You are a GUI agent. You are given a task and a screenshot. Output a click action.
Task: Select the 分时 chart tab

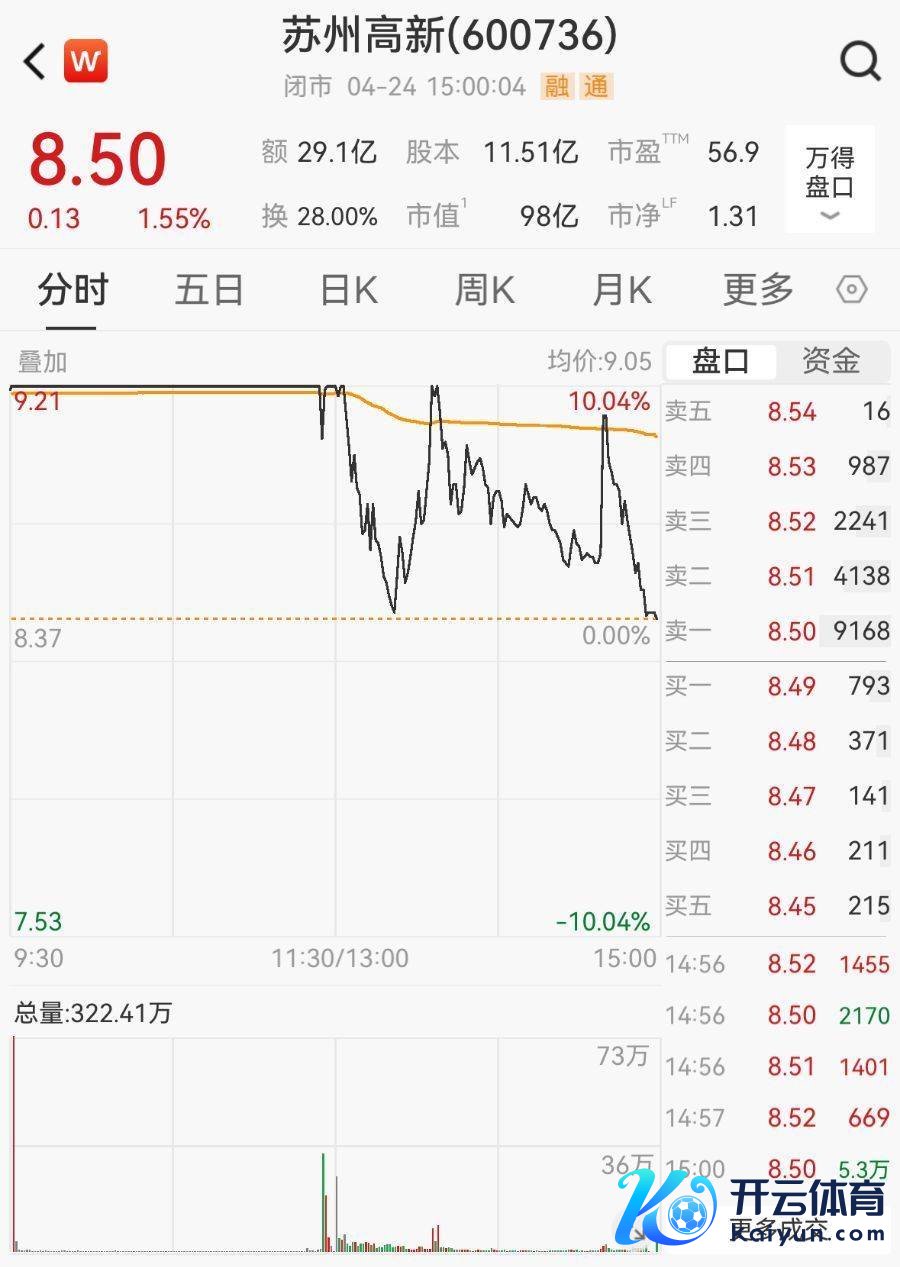click(x=72, y=290)
